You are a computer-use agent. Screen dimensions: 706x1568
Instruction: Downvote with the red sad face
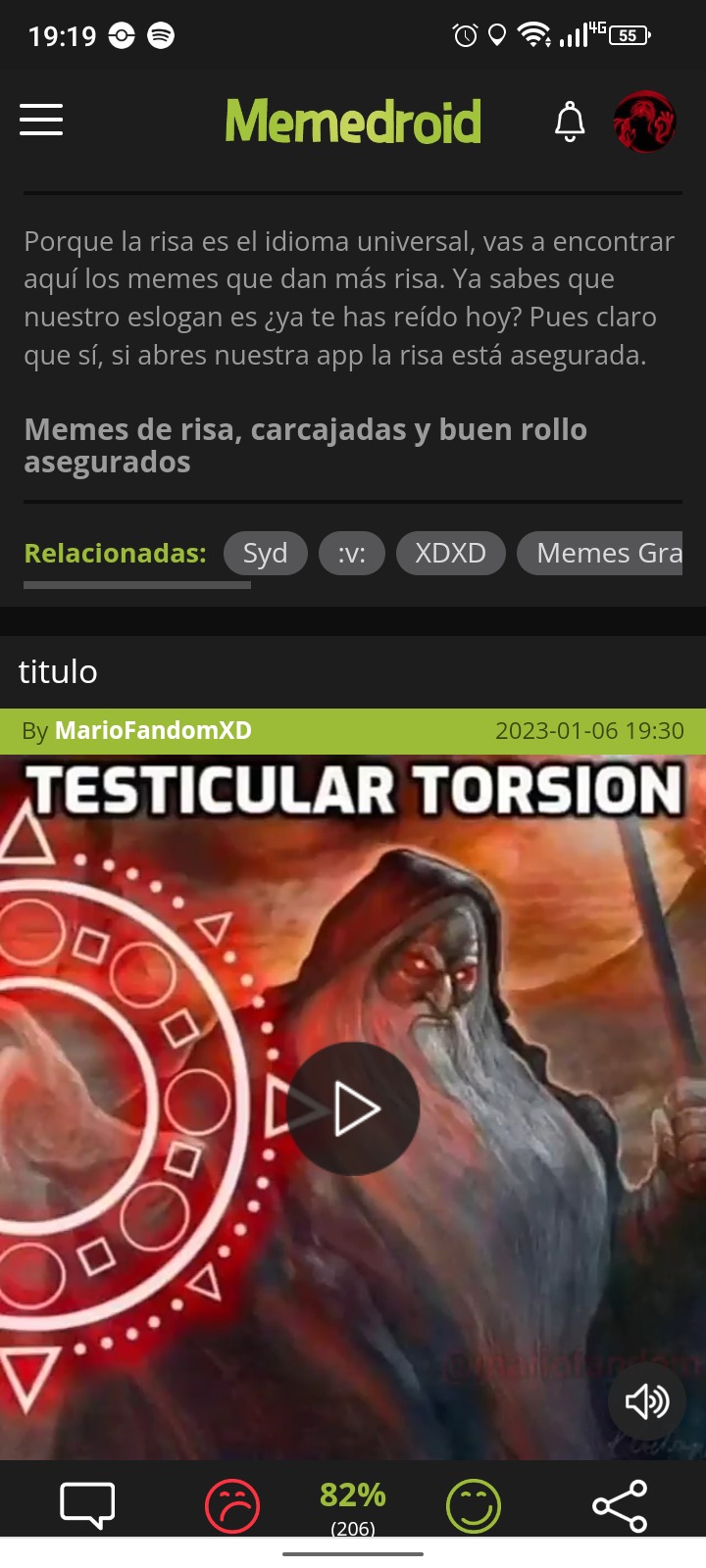coord(232,1506)
